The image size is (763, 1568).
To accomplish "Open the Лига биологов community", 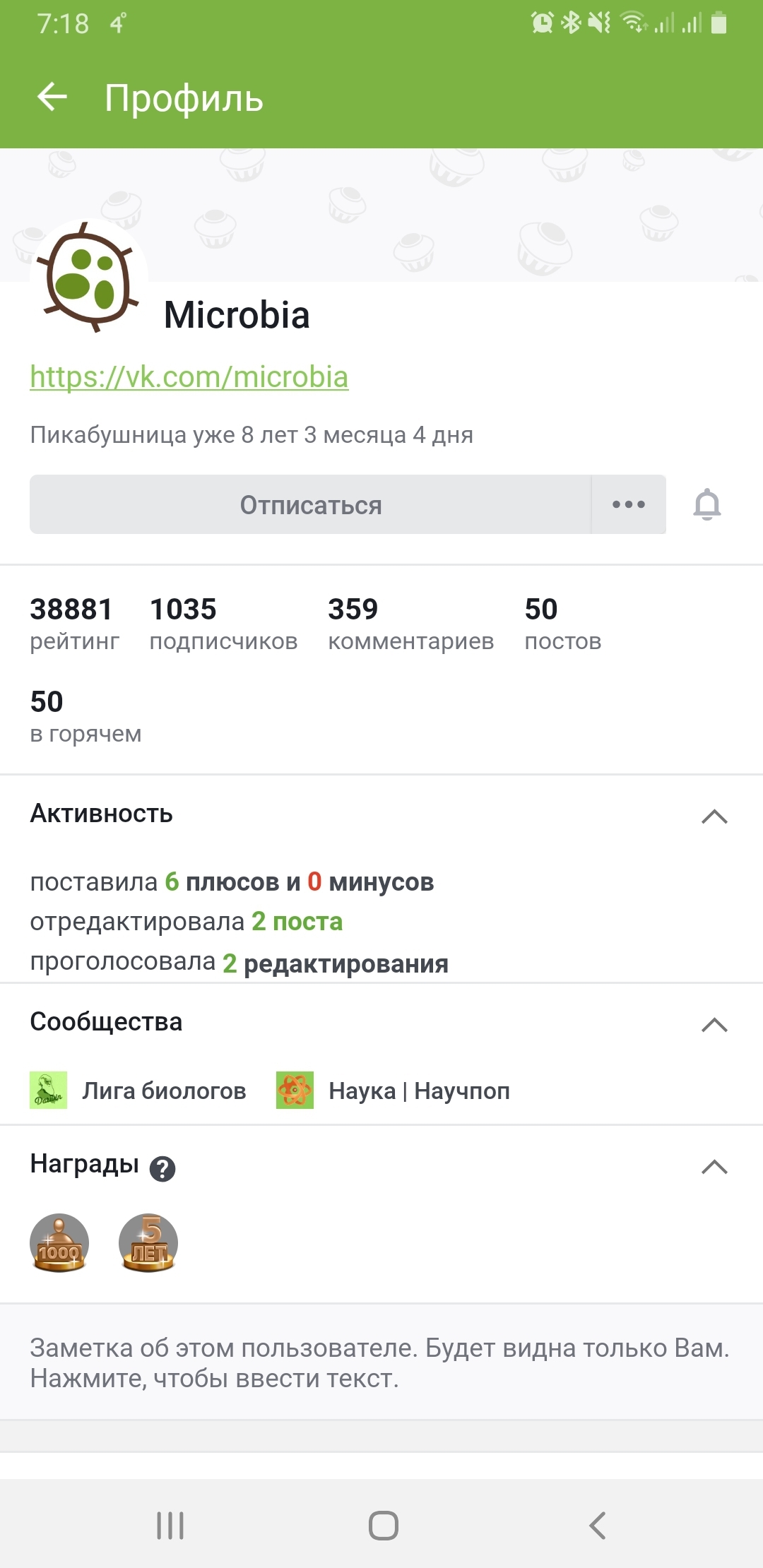I will coord(138,1091).
